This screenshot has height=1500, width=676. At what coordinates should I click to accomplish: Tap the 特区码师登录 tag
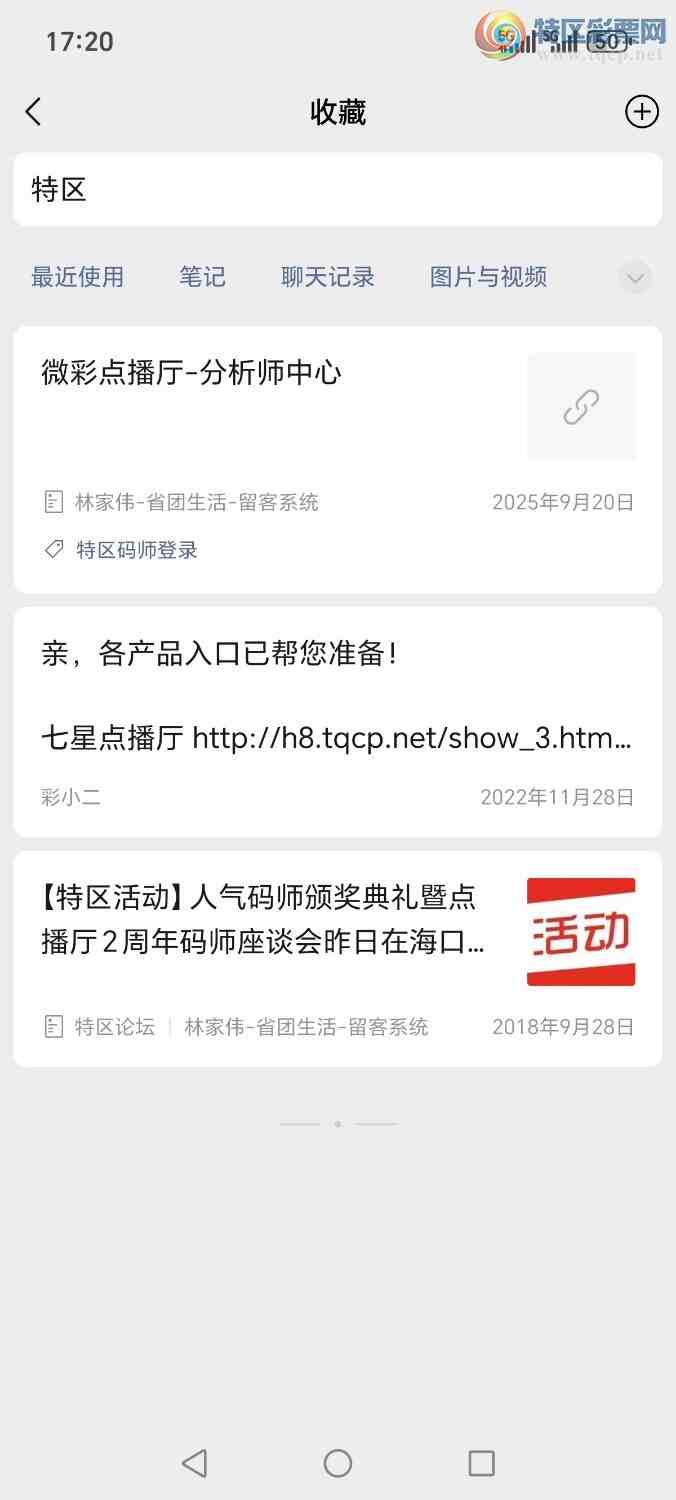(x=136, y=550)
